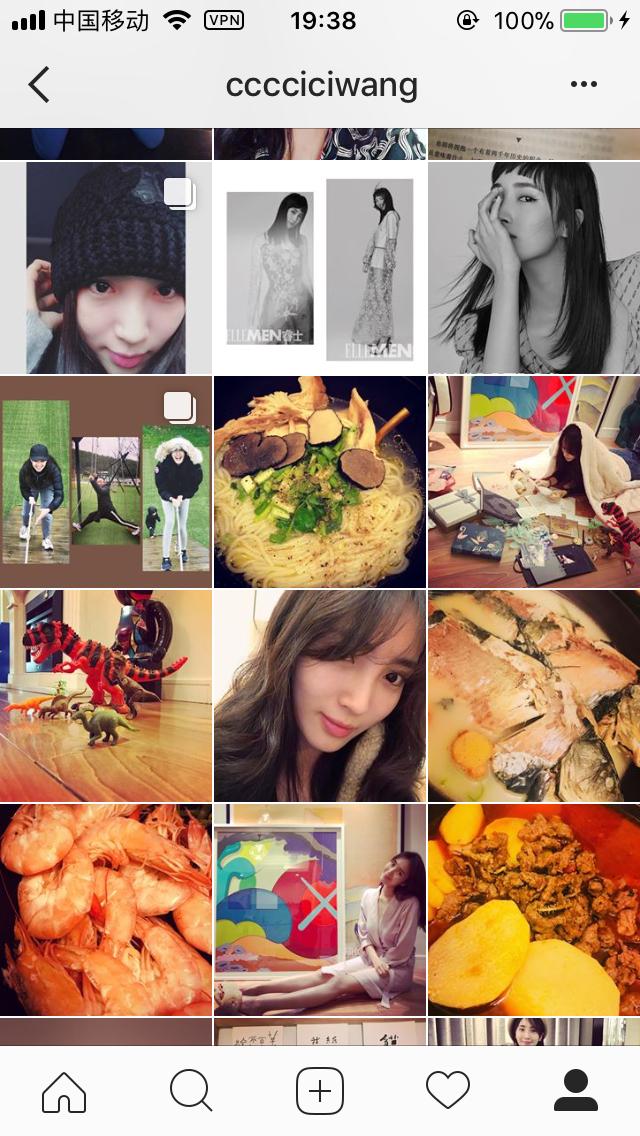The height and width of the screenshot is (1136, 640).
Task: Open the Activity heart tab
Action: pyautogui.click(x=447, y=1091)
